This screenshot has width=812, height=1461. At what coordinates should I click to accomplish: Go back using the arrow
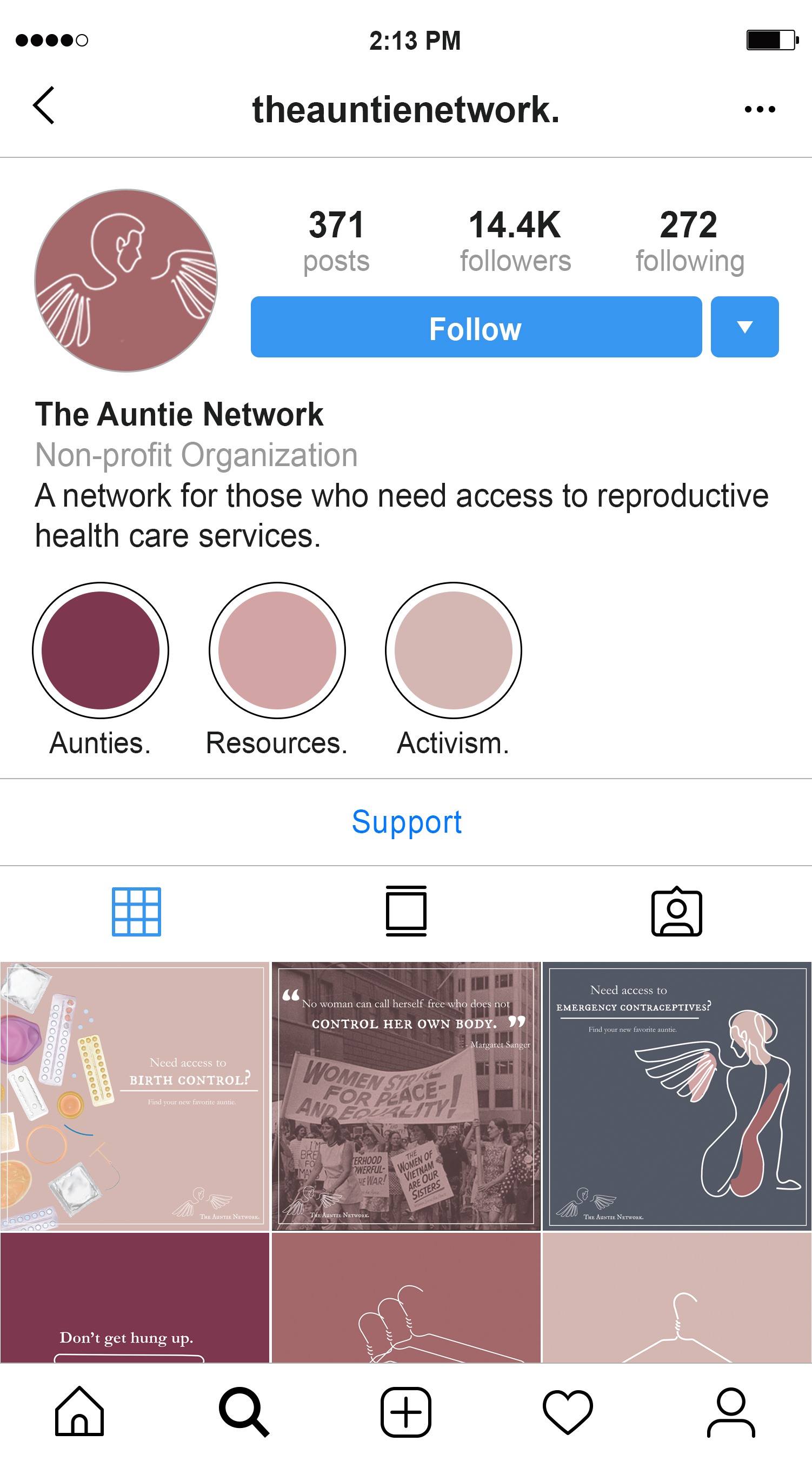pos(44,105)
